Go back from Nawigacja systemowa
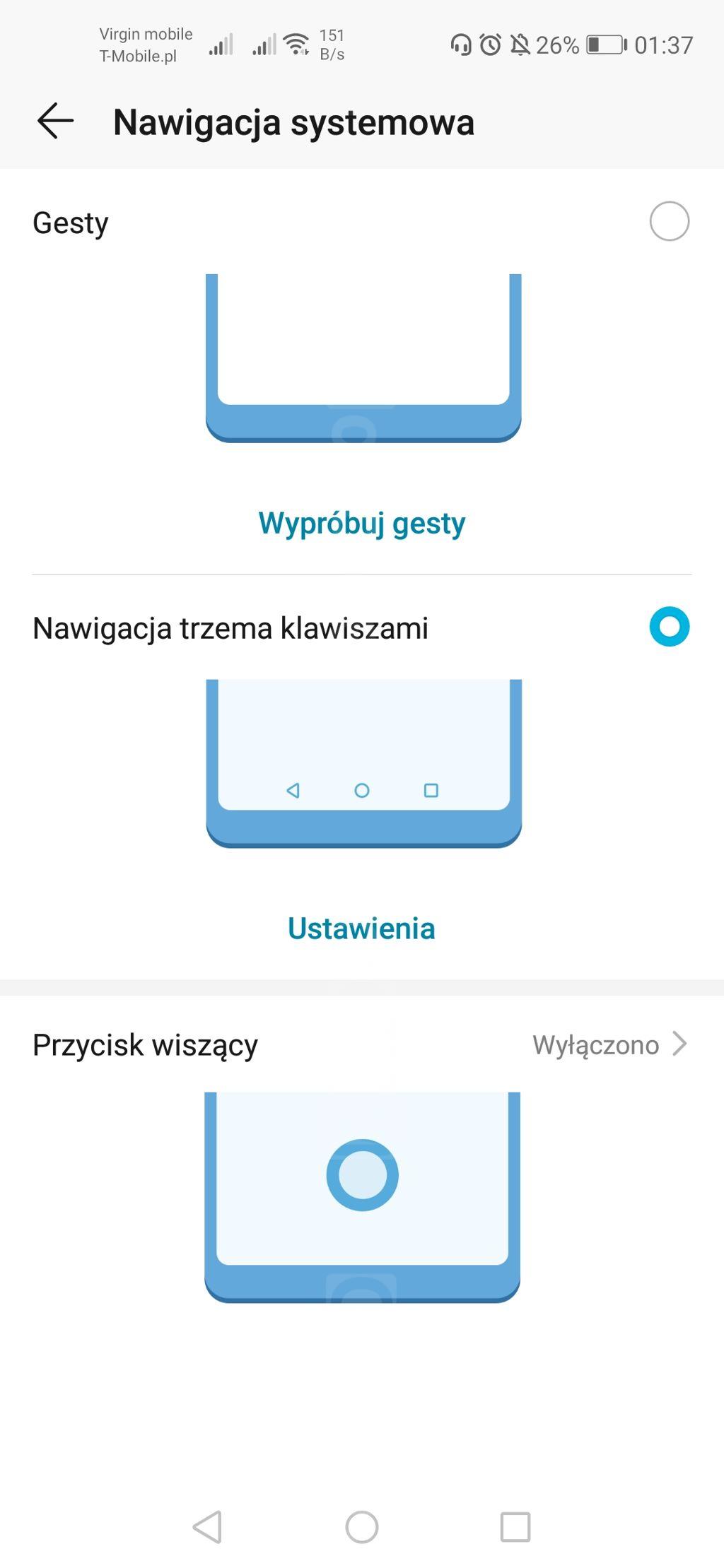Image resolution: width=724 pixels, height=1568 pixels. 55,121
